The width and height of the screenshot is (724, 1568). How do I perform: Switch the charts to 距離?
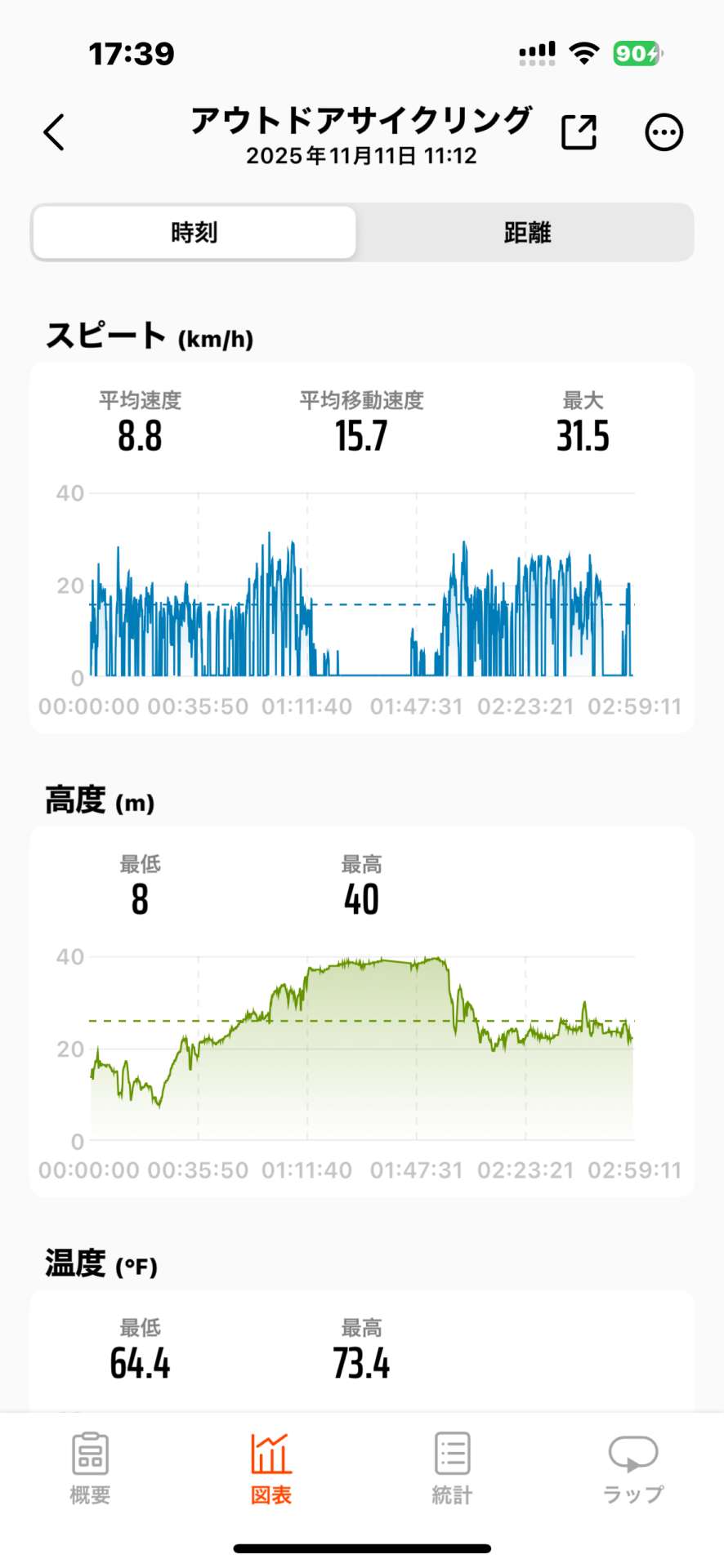coord(527,233)
